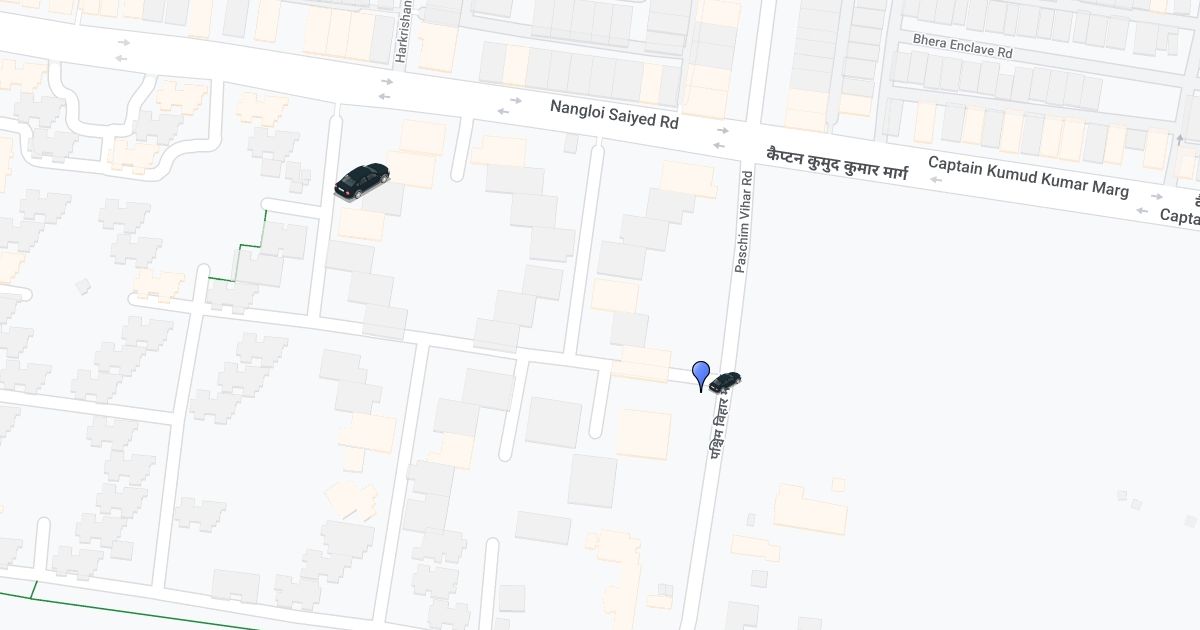Image resolution: width=1200 pixels, height=630 pixels.
Task: Select the car beside the blue pin
Action: pos(725,381)
